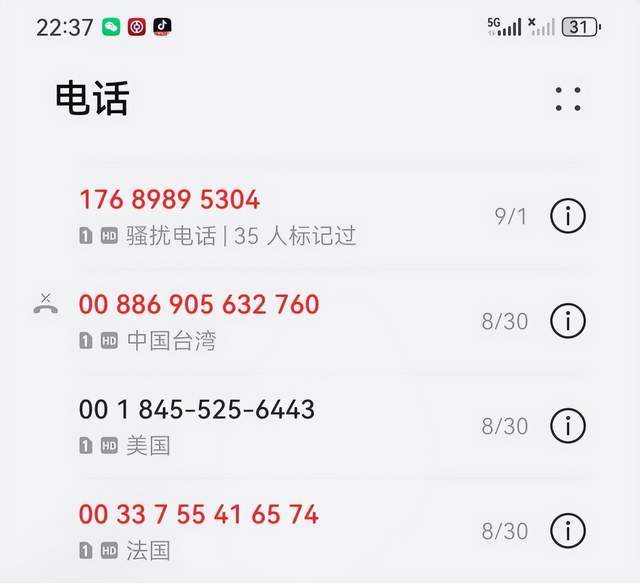View details for 176 8989 5304

tap(568, 216)
